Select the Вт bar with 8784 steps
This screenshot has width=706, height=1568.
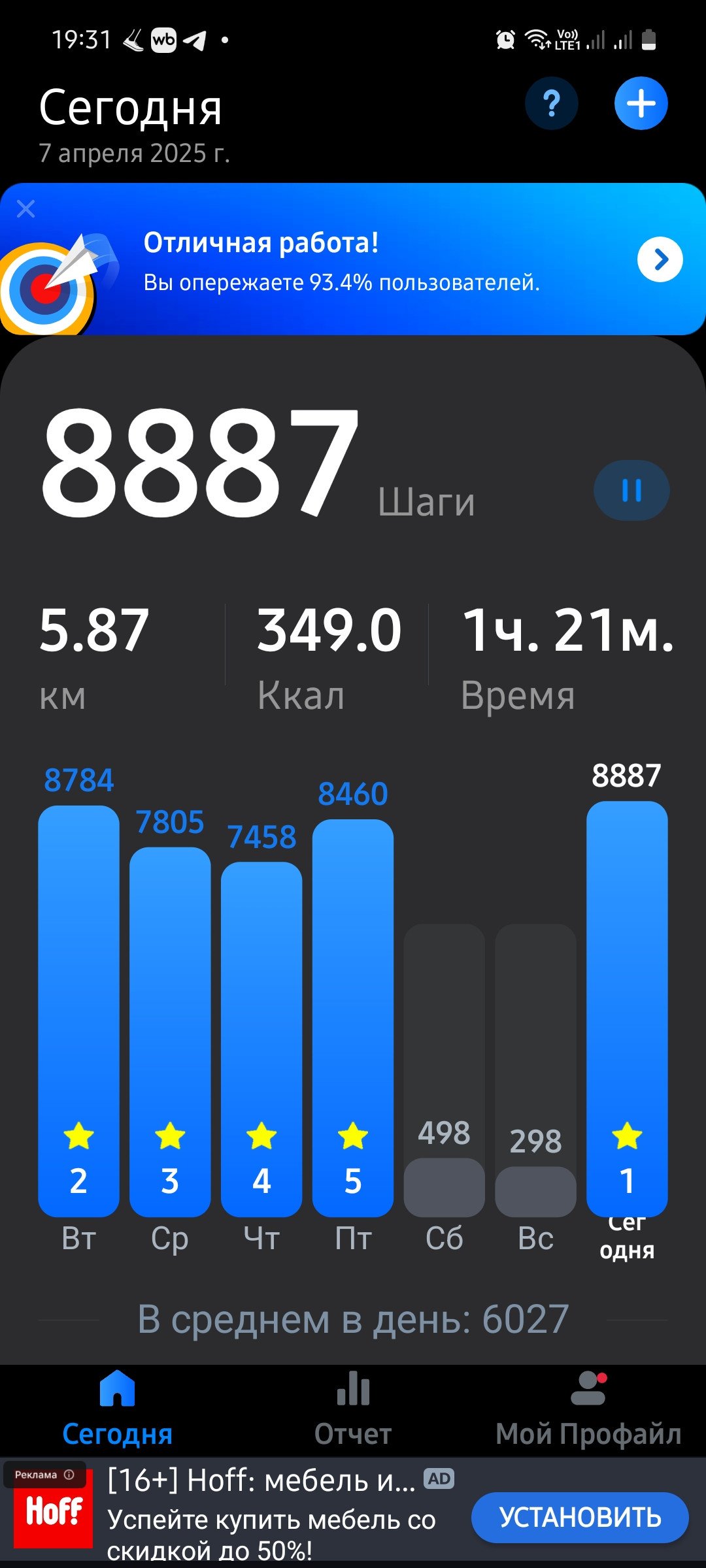tap(78, 1011)
